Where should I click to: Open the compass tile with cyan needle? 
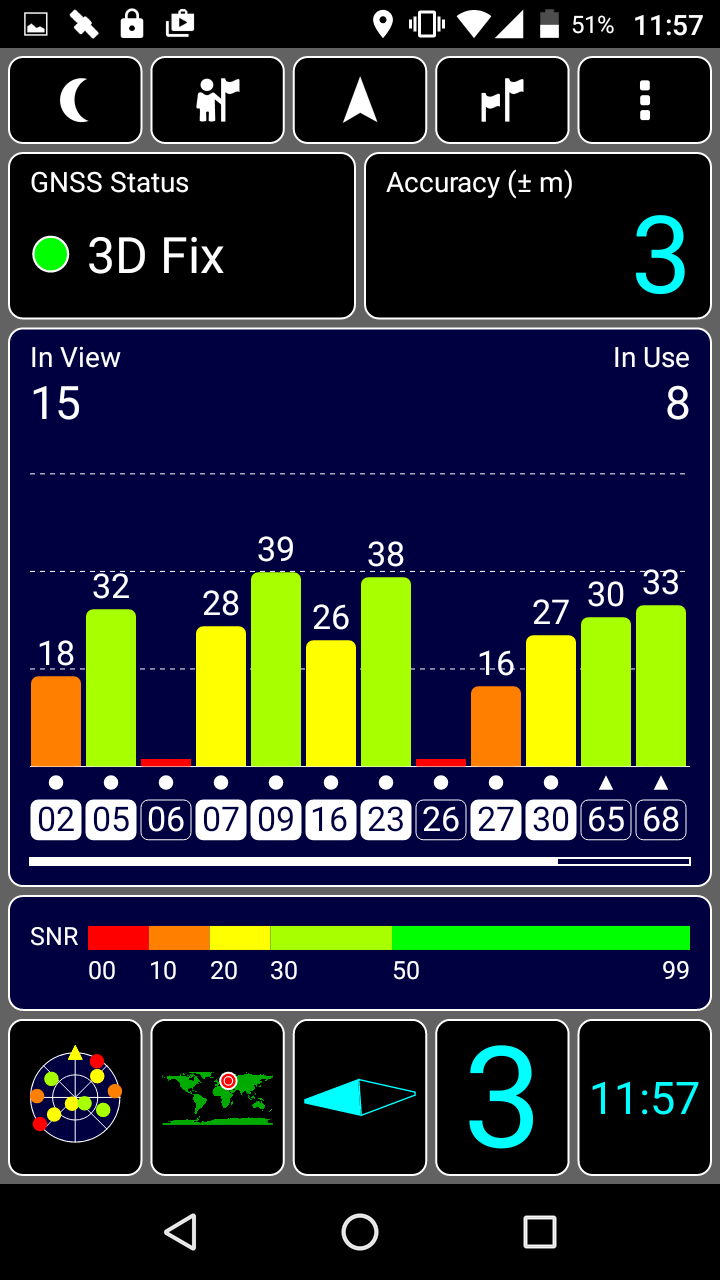360,1097
